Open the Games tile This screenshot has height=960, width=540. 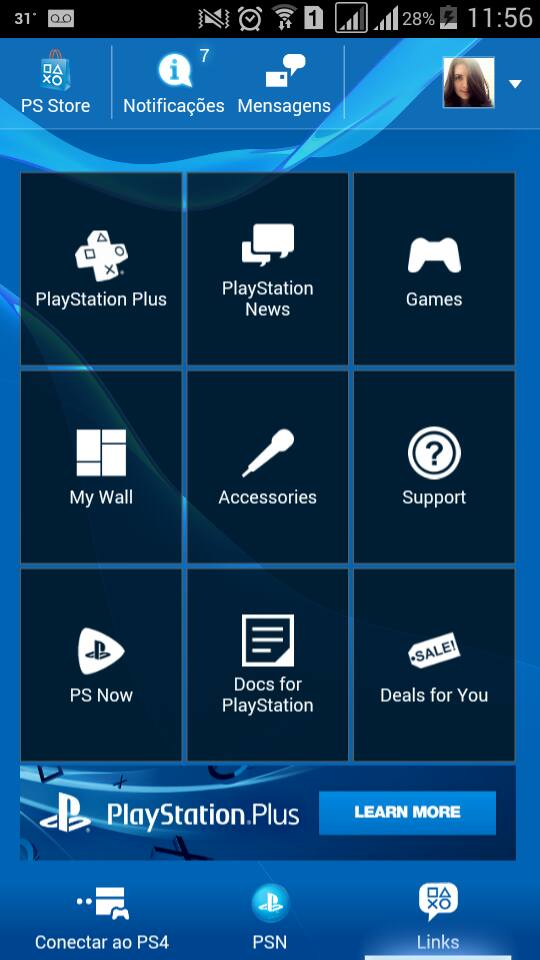coord(434,269)
